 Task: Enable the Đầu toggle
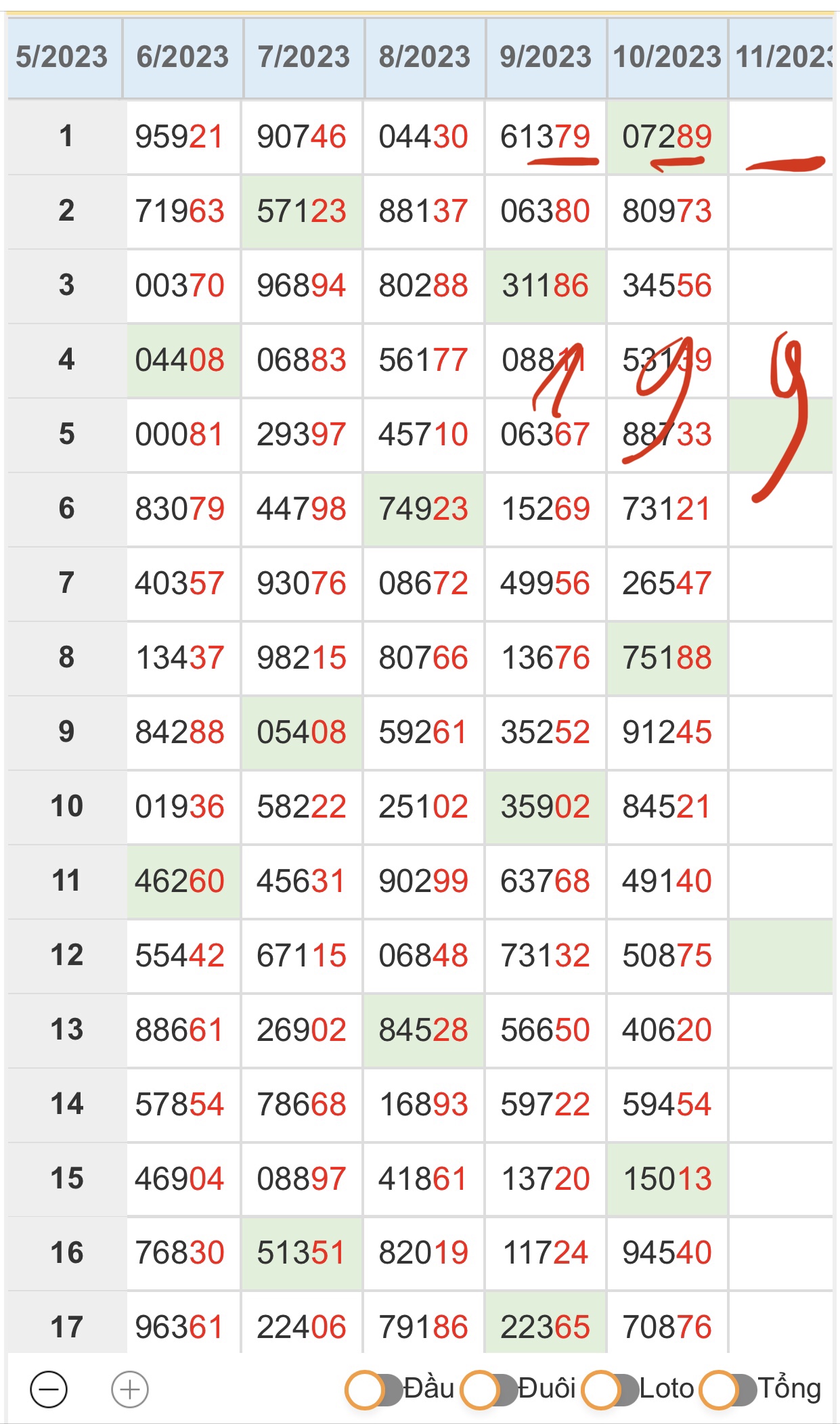(374, 1389)
